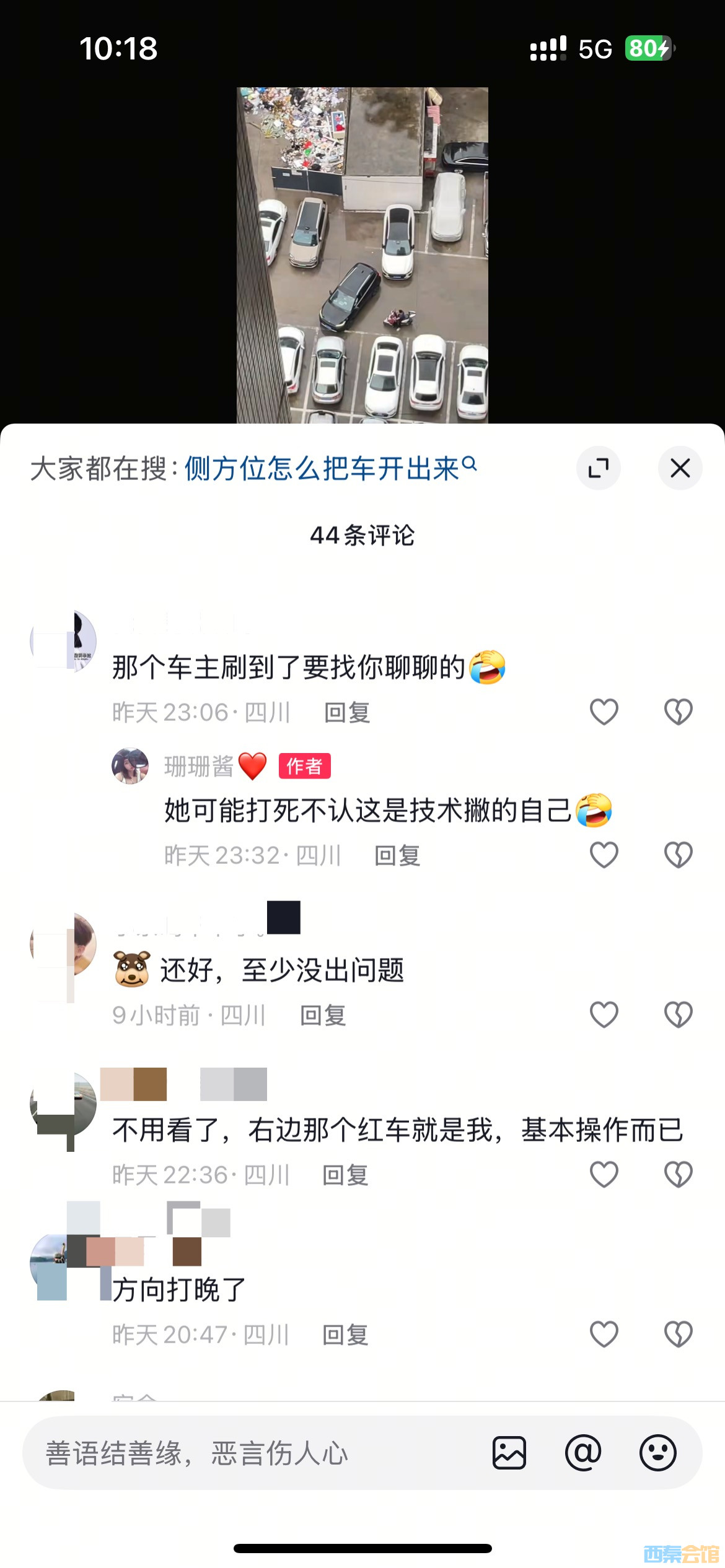Open the emoji picker
This screenshot has height=1568, width=725.
(x=657, y=1453)
